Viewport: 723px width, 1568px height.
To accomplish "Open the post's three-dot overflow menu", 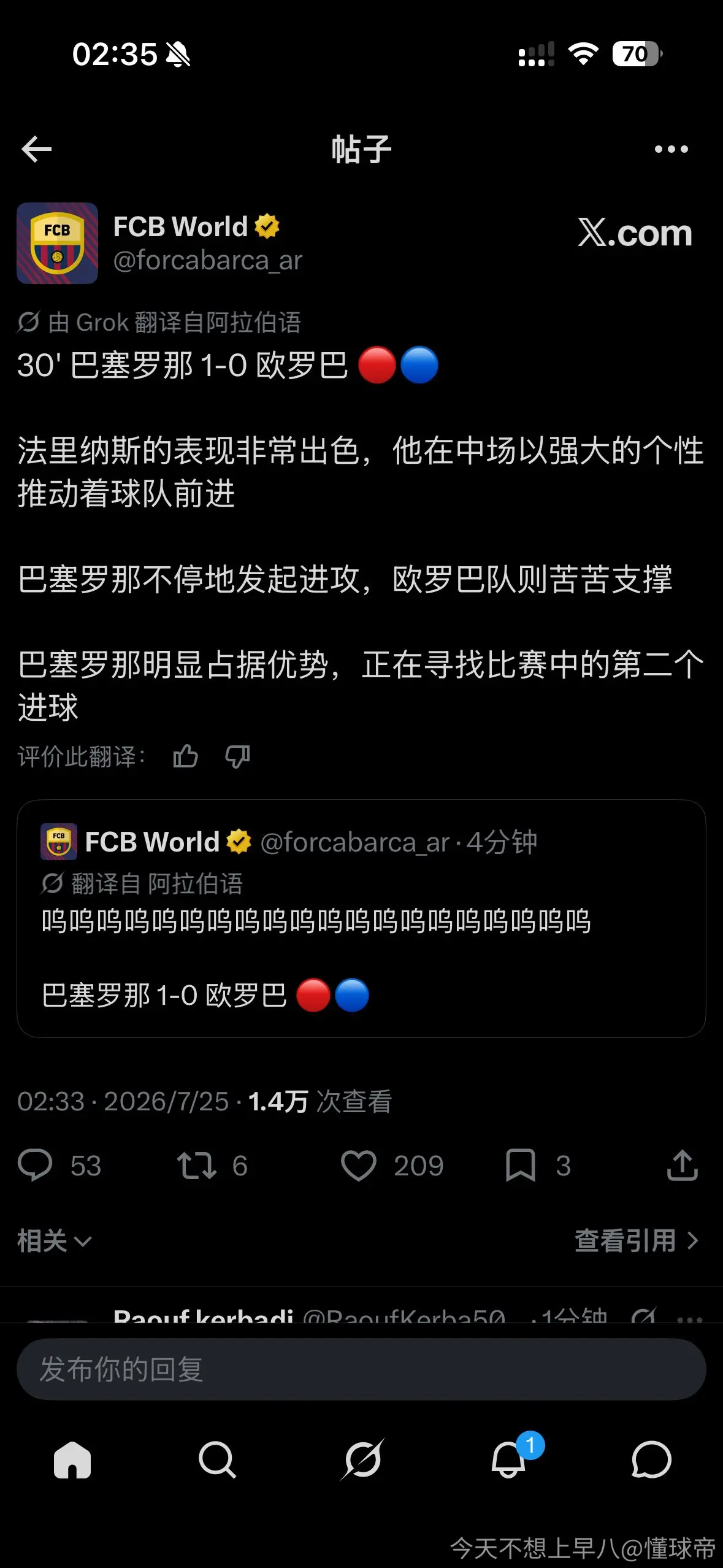I will point(671,149).
